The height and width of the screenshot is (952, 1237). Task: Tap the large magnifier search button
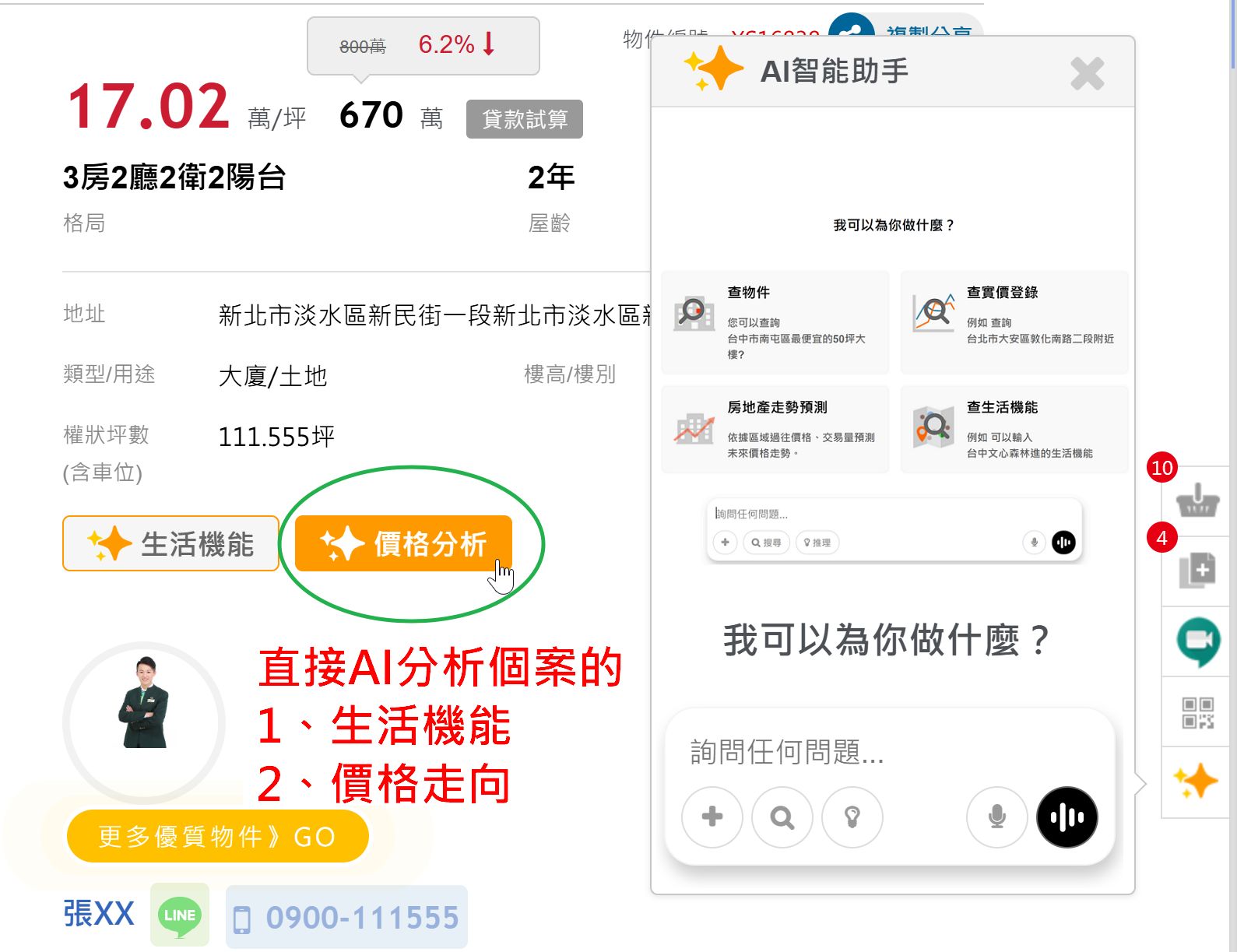782,817
